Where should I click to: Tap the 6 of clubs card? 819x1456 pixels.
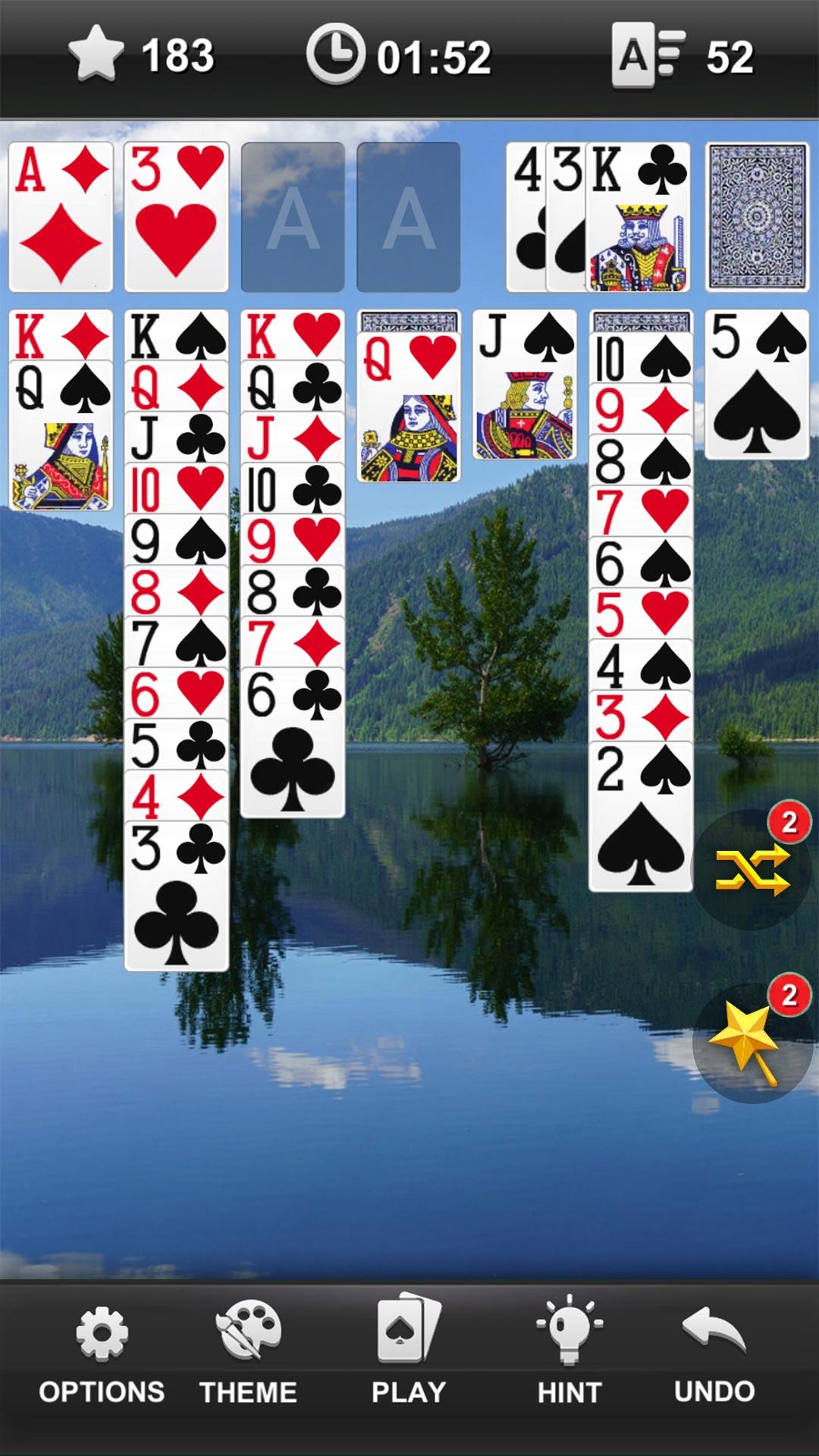tap(293, 742)
